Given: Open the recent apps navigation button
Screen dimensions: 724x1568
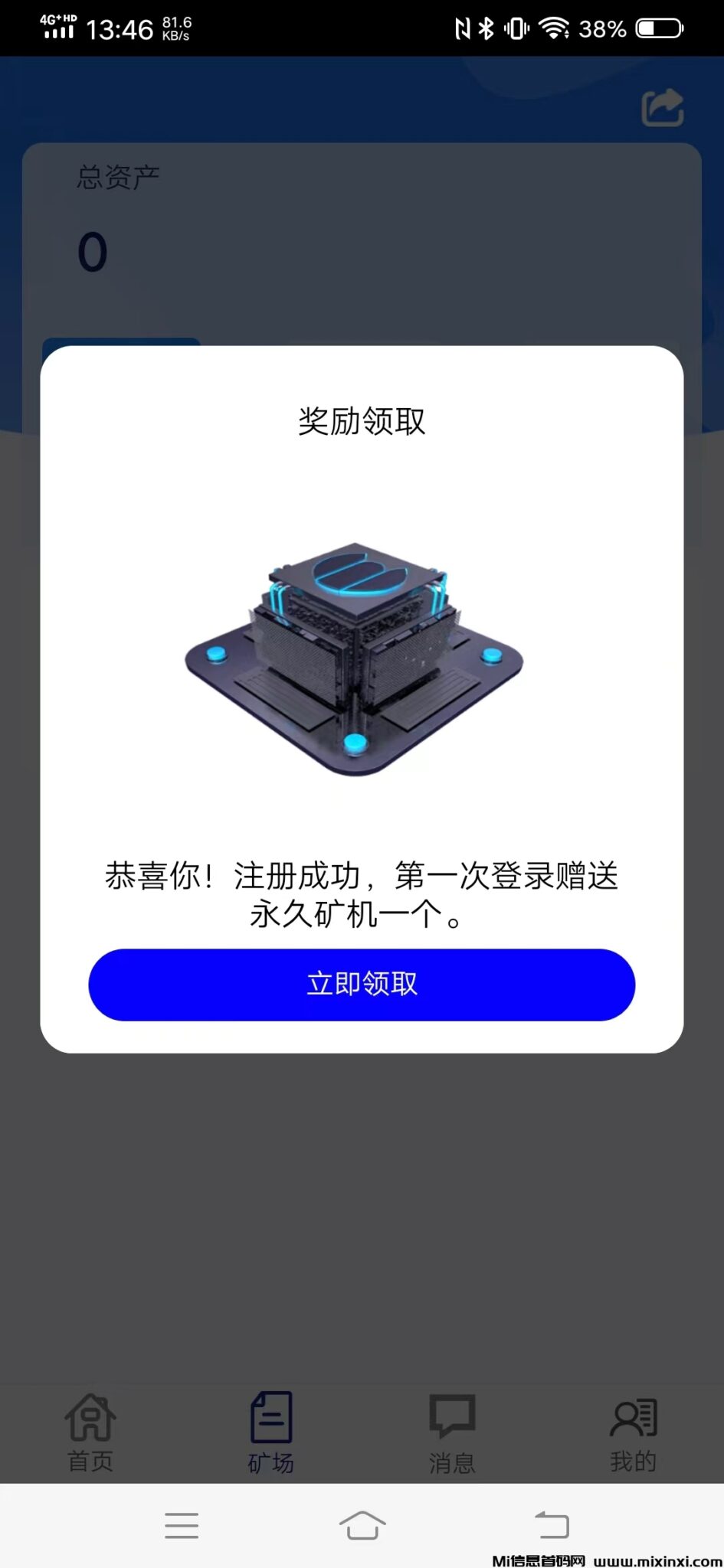Looking at the screenshot, I should (x=181, y=1526).
